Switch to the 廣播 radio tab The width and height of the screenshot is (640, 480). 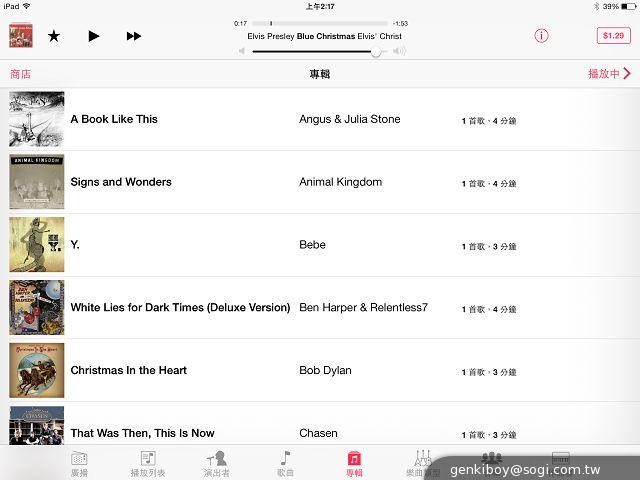79,463
